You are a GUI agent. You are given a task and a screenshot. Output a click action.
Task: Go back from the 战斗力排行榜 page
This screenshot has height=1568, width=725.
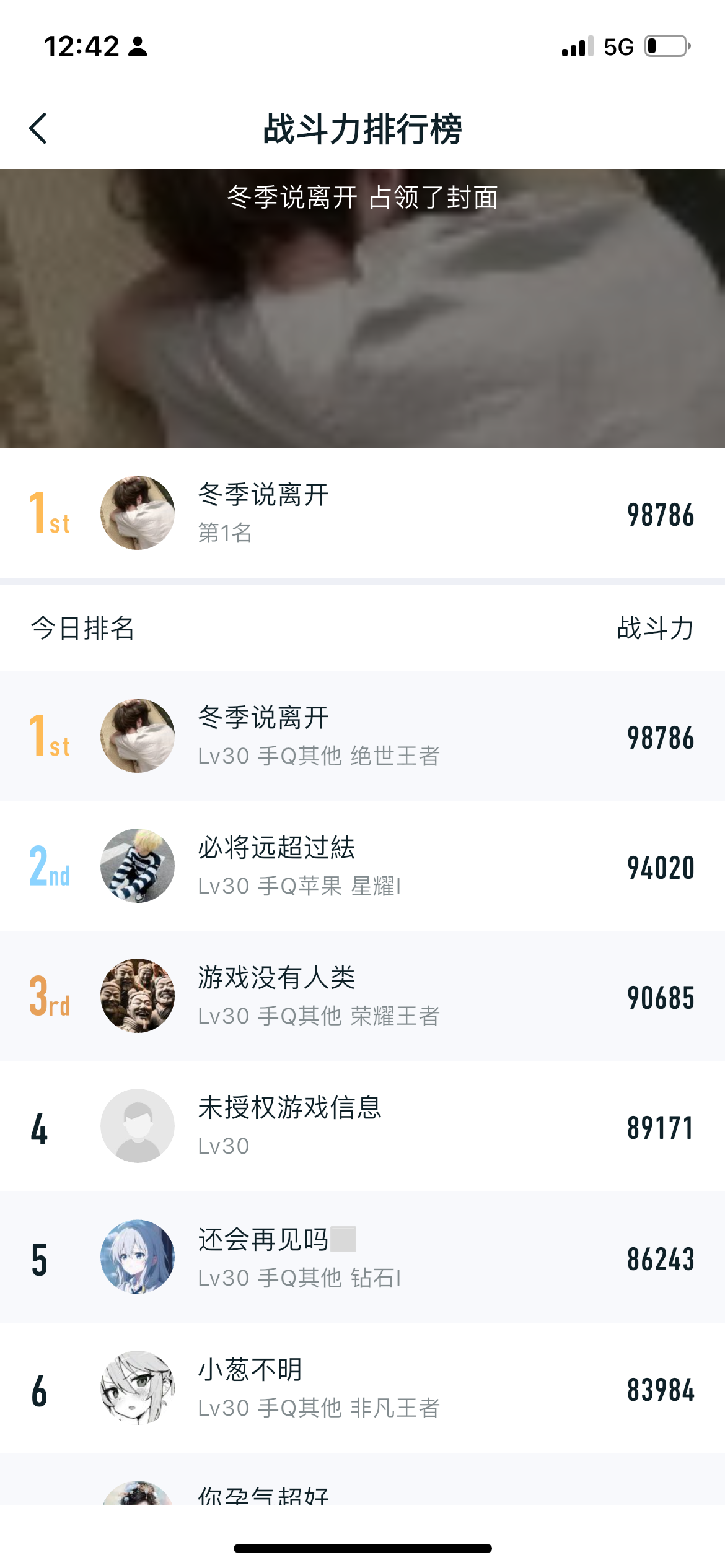click(38, 129)
